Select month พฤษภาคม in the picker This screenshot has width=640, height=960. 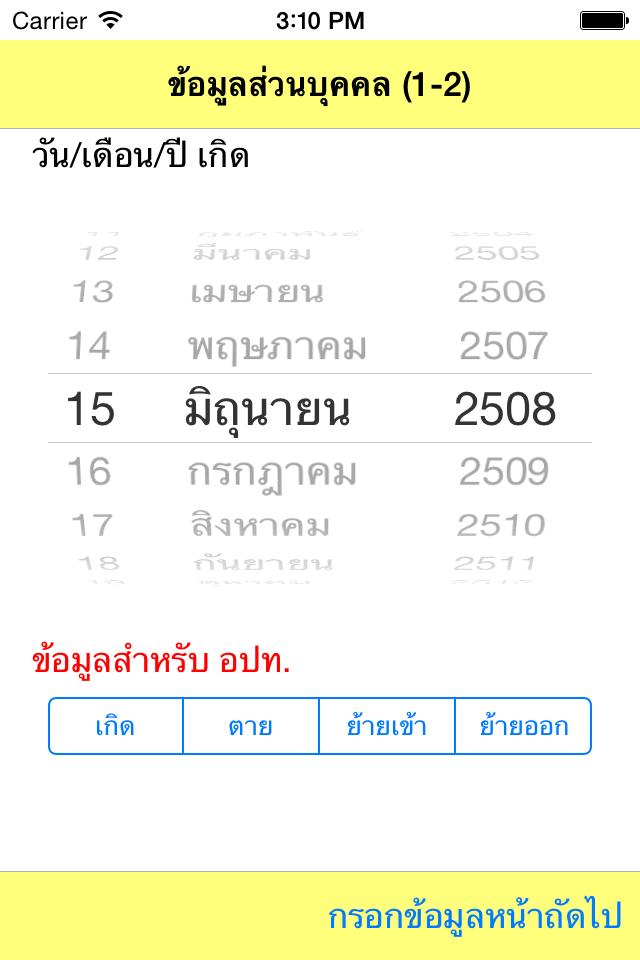[277, 347]
